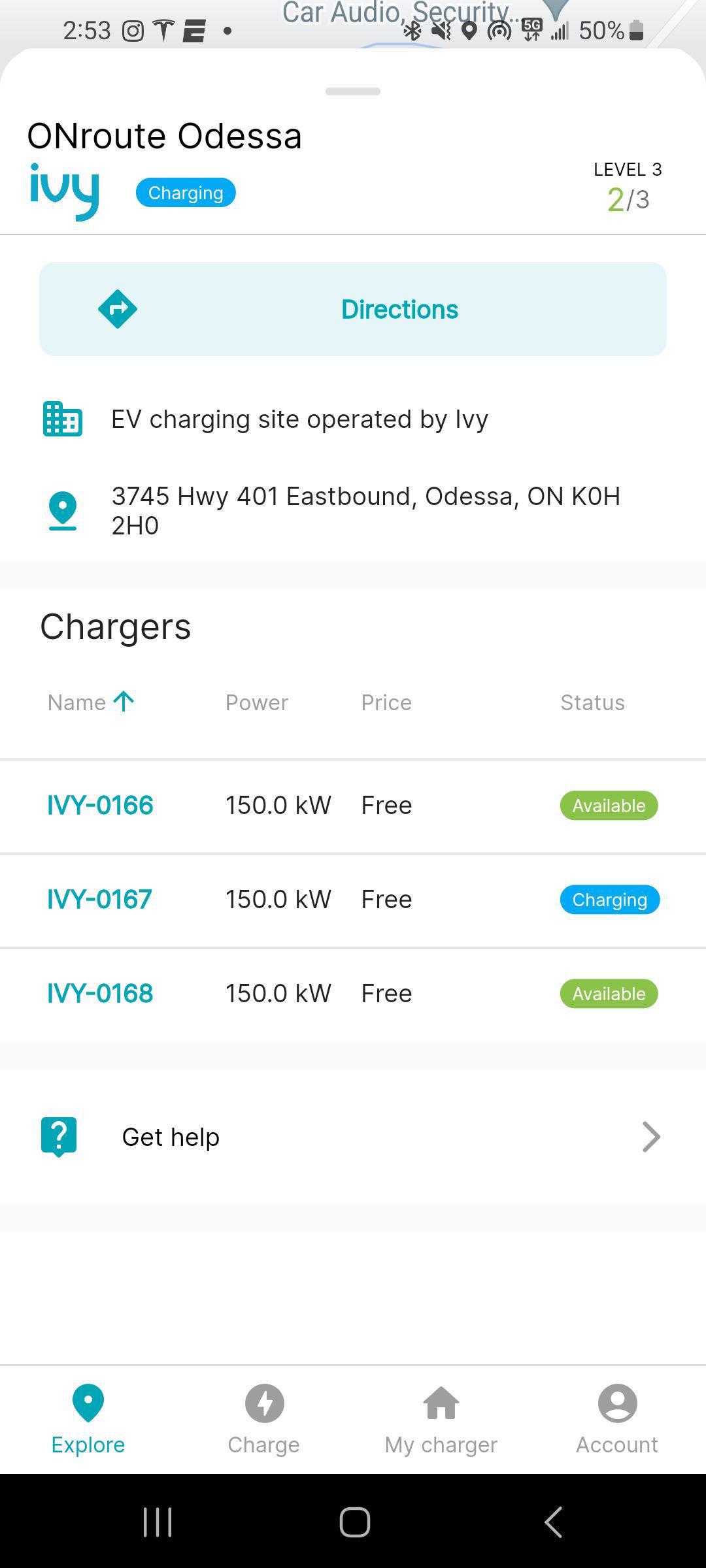Viewport: 706px width, 1568px height.
Task: Switch to the Account tab
Action: [616, 1421]
